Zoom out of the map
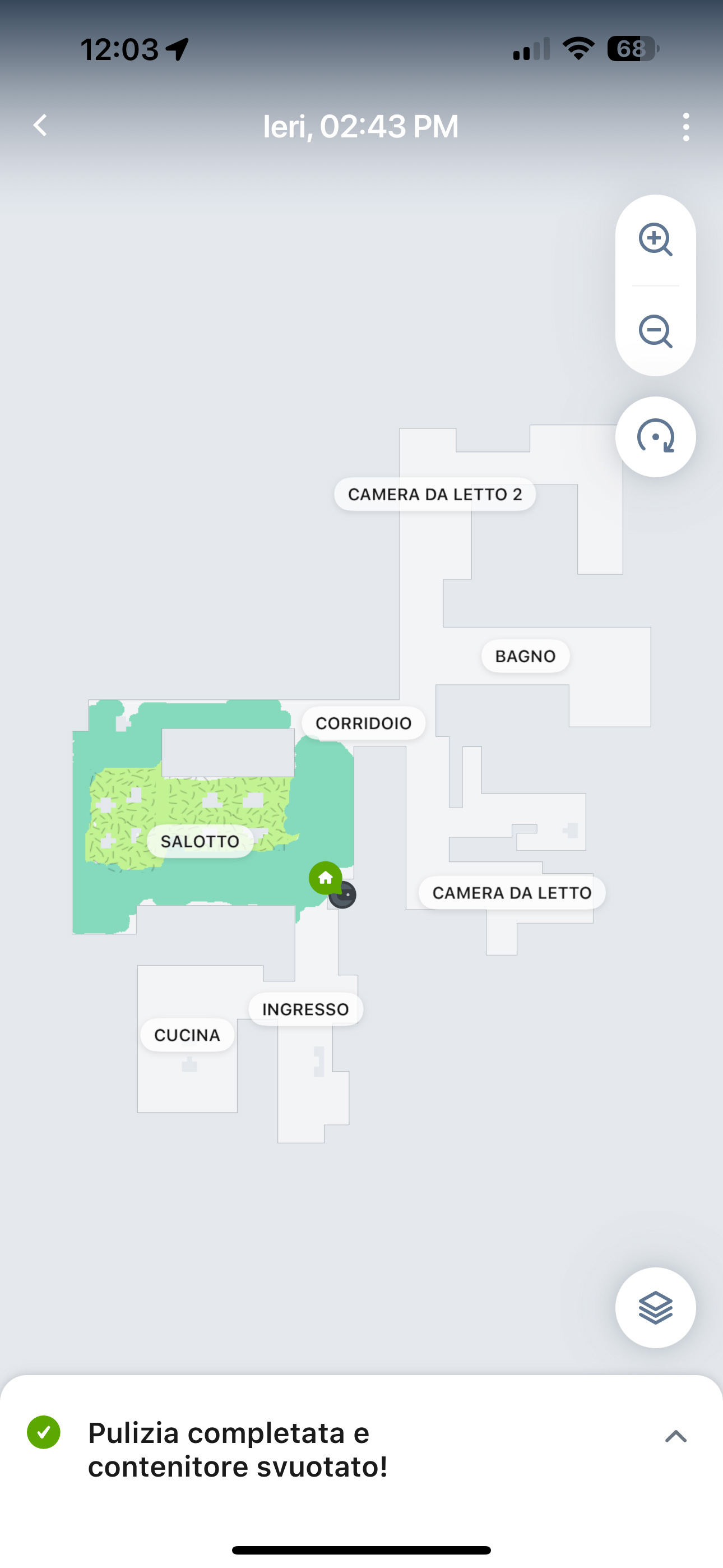The height and width of the screenshot is (1568, 723). (655, 332)
